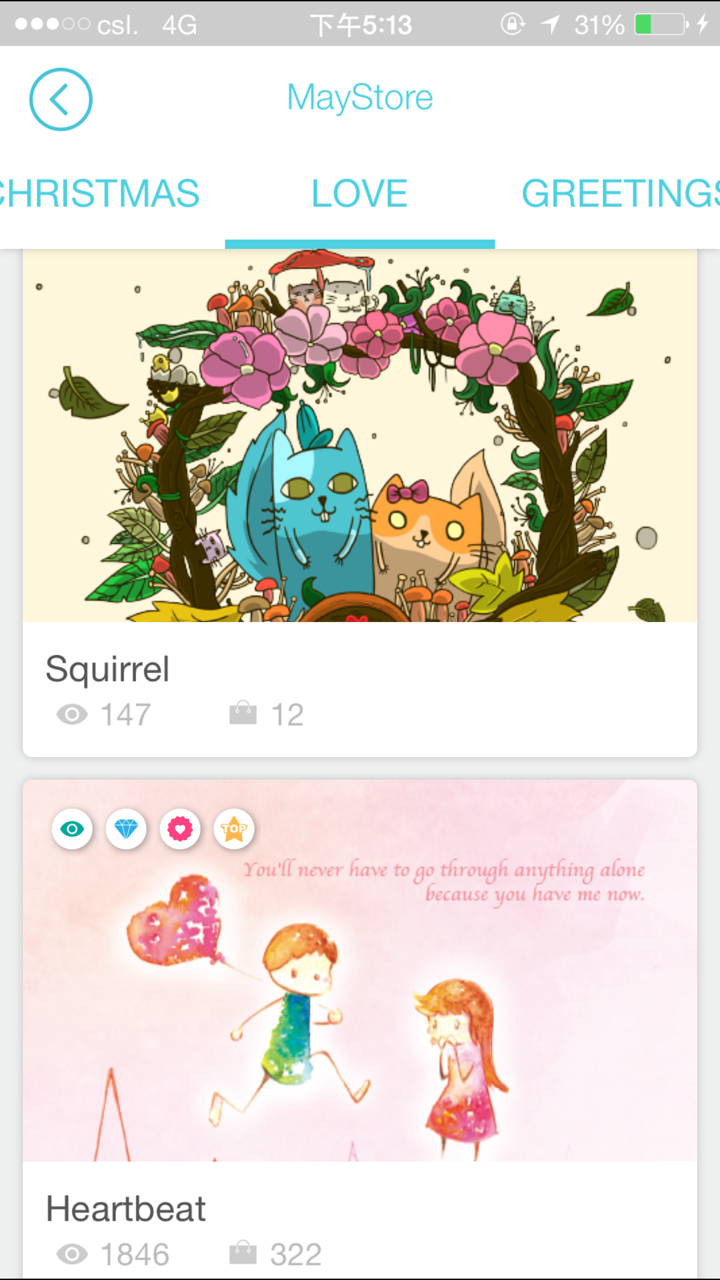Tap the diamond badge on Heartbeat
This screenshot has width=720, height=1280.
(x=126, y=829)
